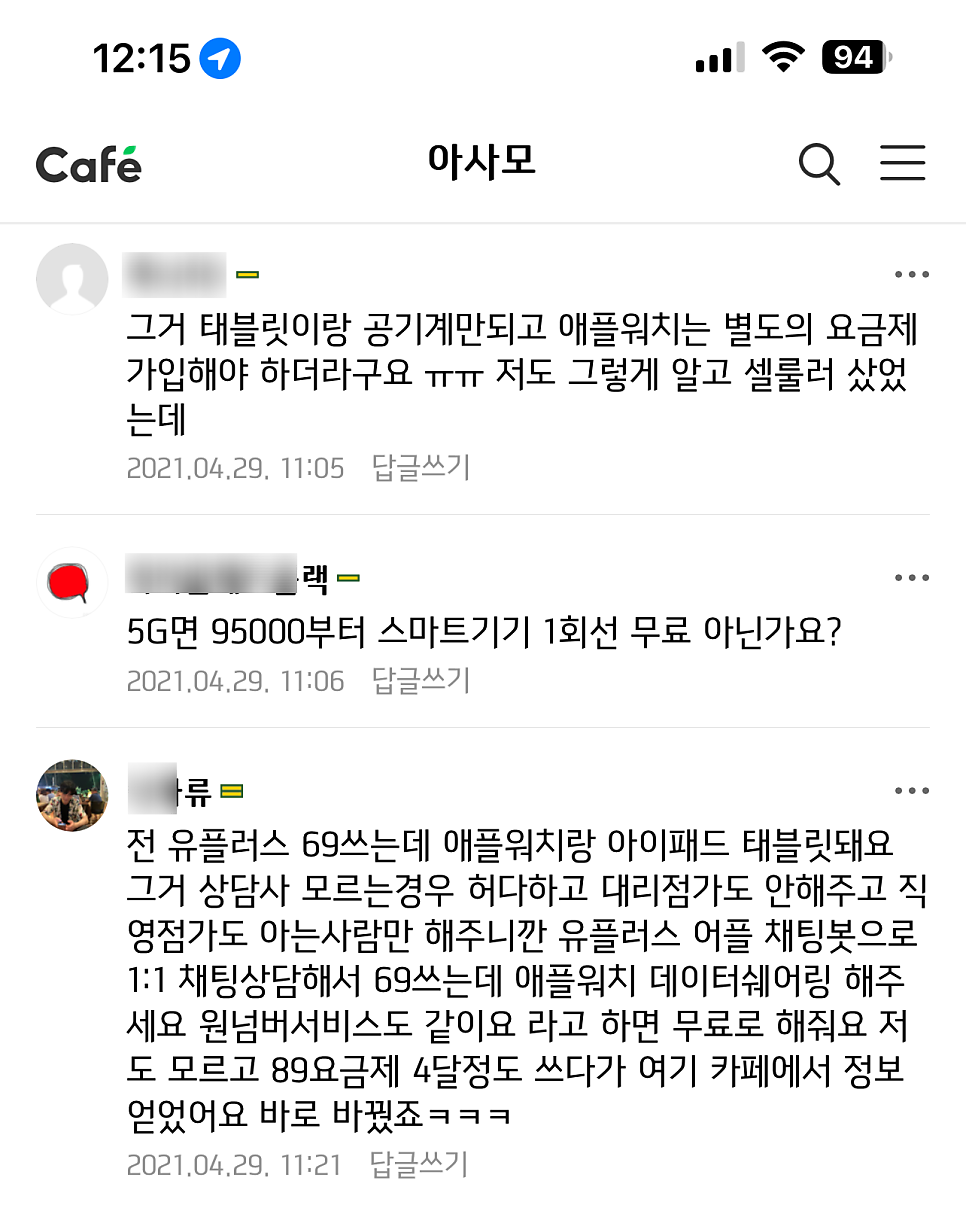View the red avatar of the 11:06 commenter
This screenshot has width=966, height=1208.
72,582
